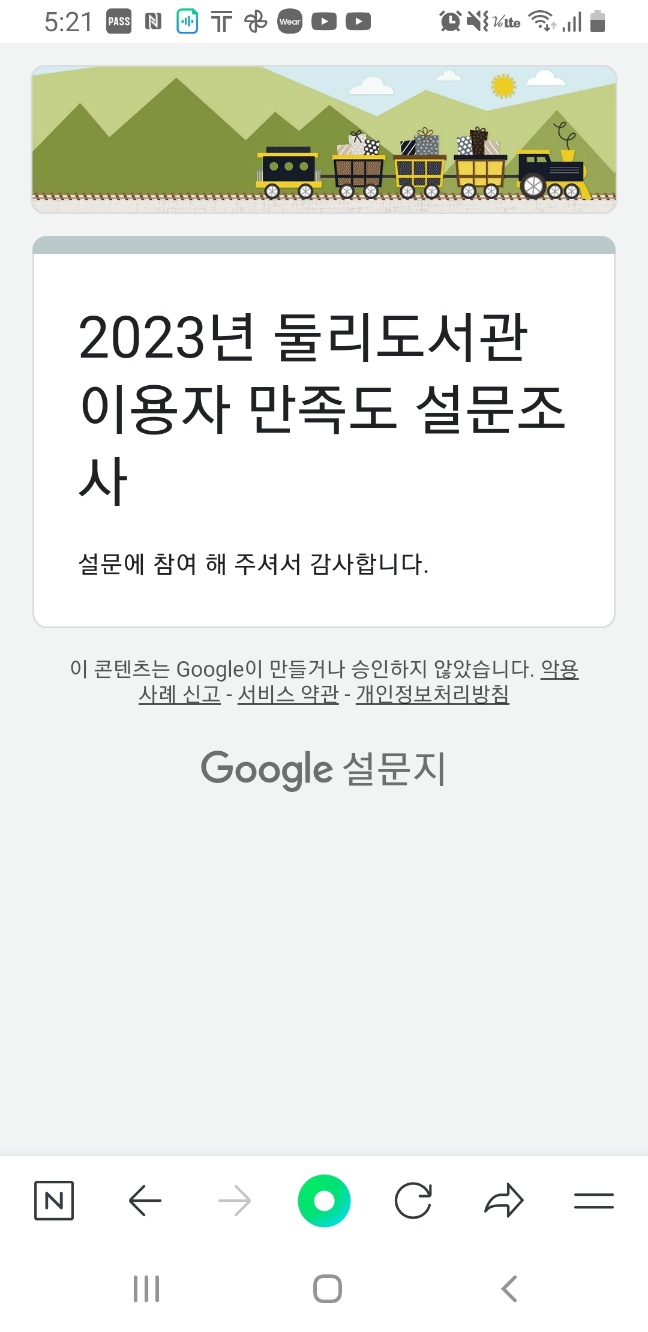The image size is (648, 1332).
Task: Show recent apps from the navigation bar
Action: click(x=146, y=1289)
